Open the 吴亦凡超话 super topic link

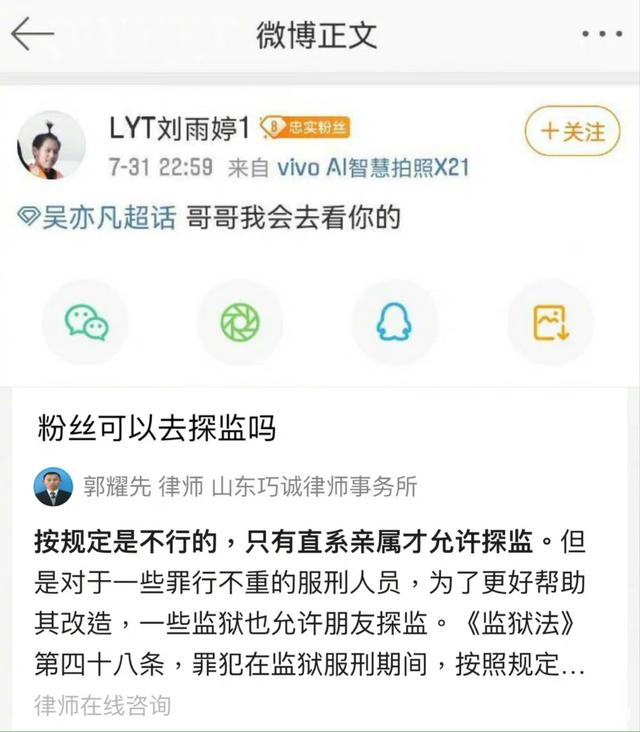pos(98,217)
